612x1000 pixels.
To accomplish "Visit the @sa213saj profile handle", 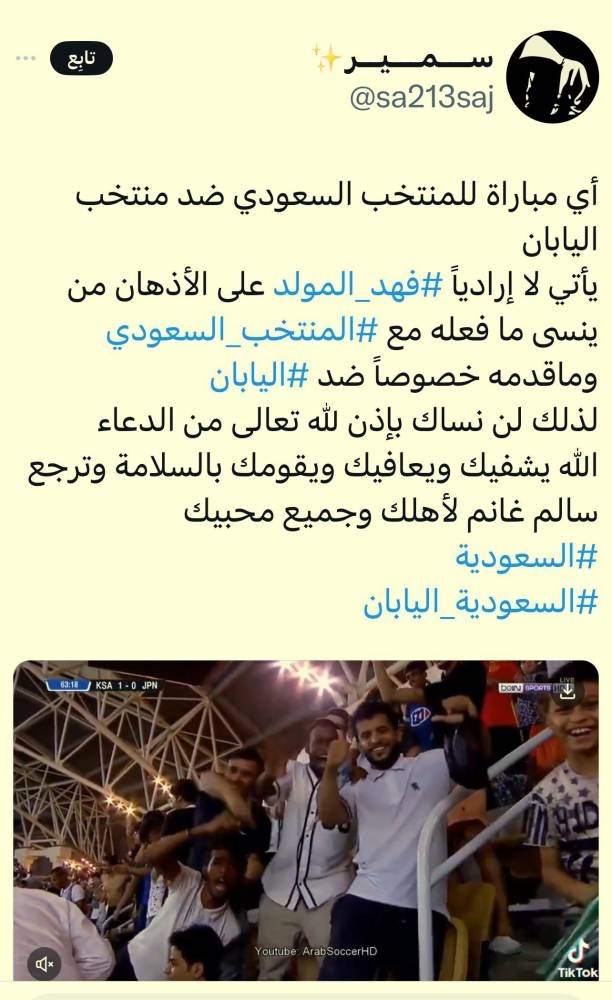I will (421, 100).
